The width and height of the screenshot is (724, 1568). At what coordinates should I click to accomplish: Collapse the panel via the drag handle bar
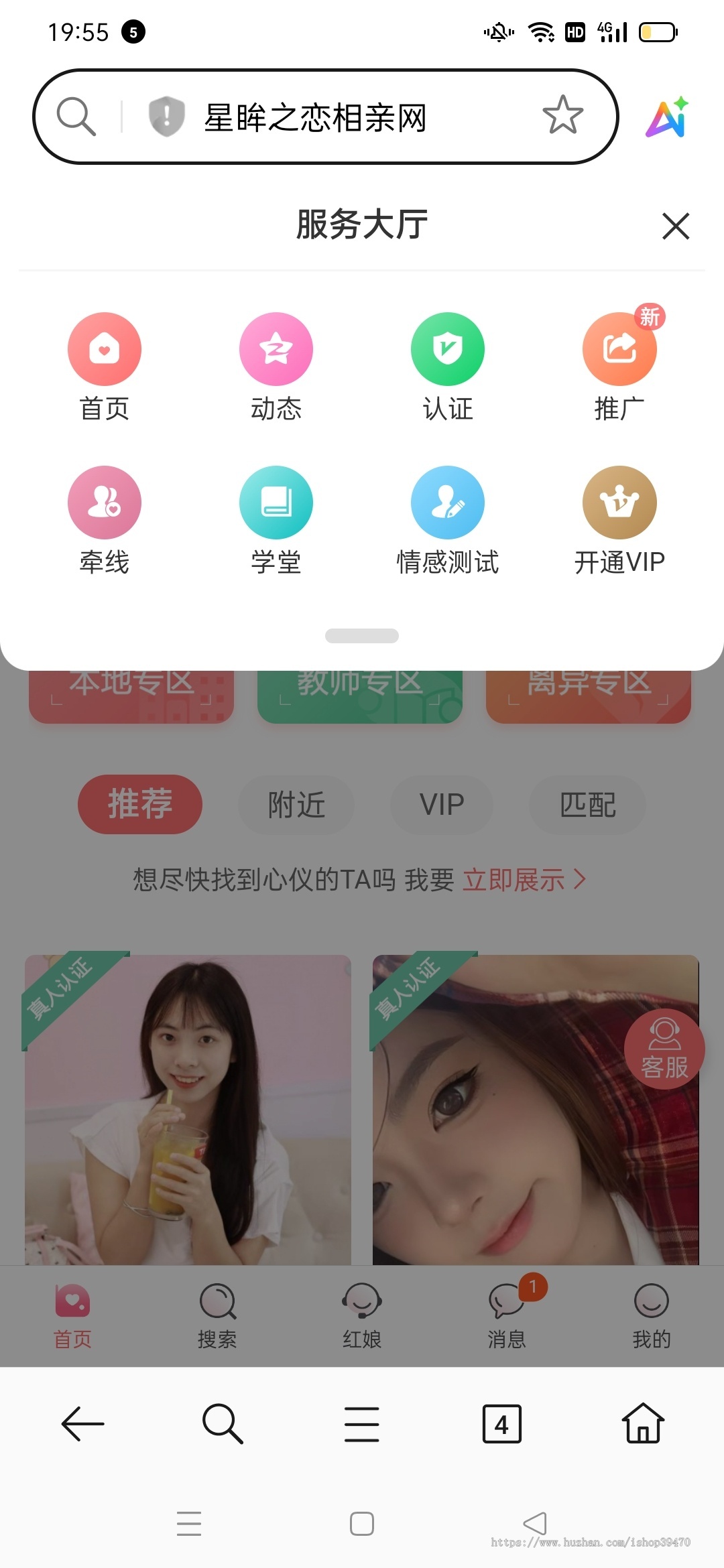[x=361, y=635]
